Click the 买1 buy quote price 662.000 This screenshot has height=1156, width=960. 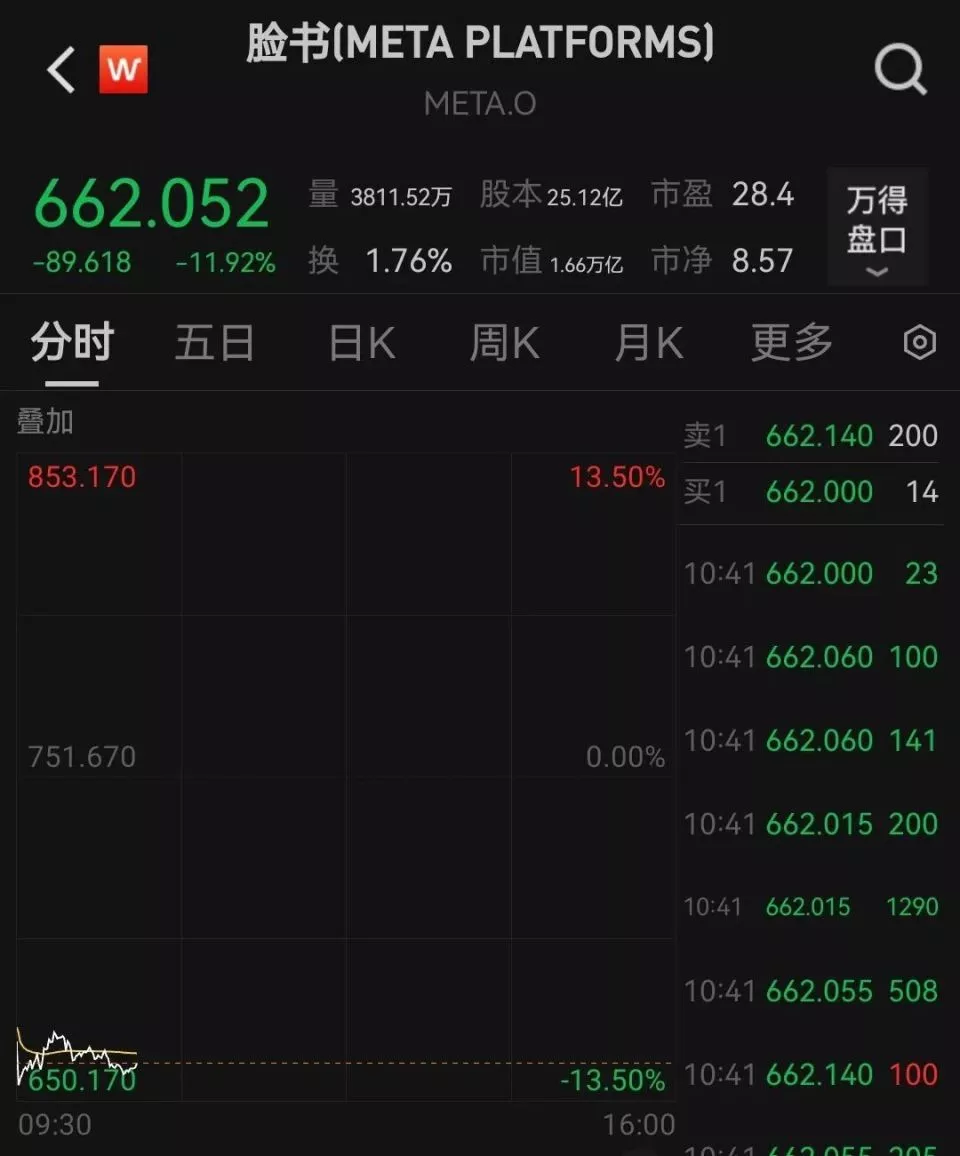(820, 492)
